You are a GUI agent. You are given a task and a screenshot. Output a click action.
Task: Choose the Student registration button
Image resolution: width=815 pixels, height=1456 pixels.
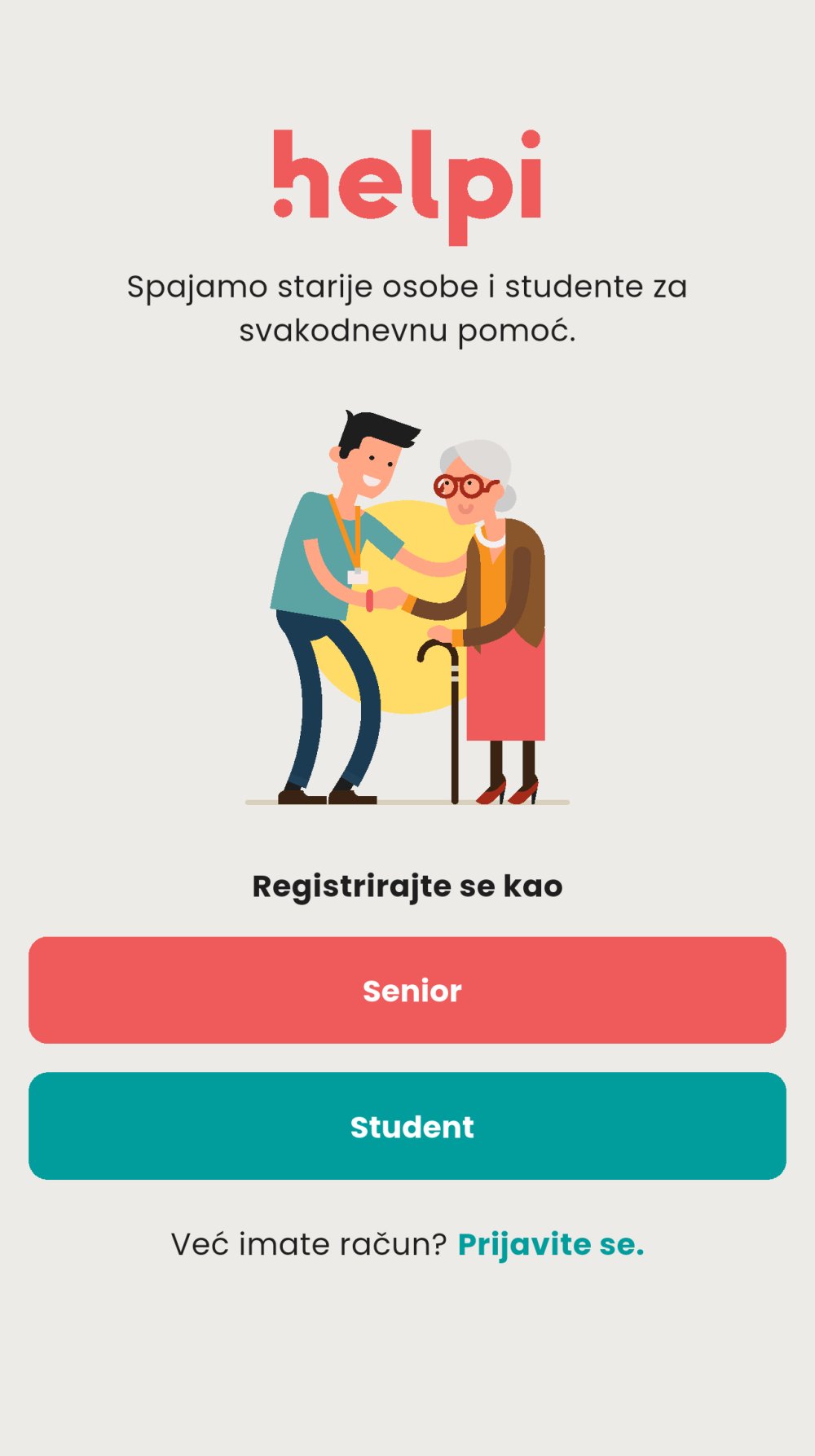click(407, 1126)
